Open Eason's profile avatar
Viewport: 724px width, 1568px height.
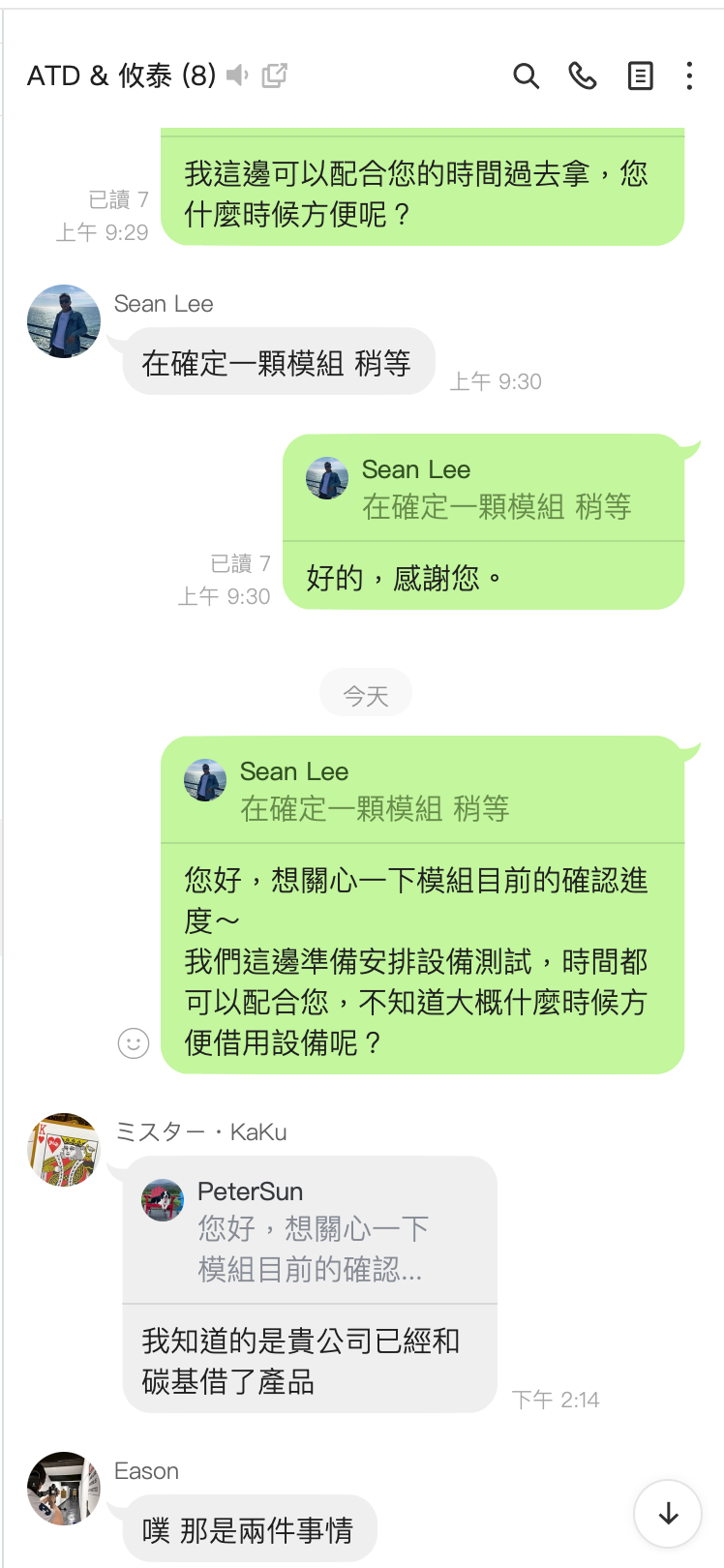tap(64, 1489)
